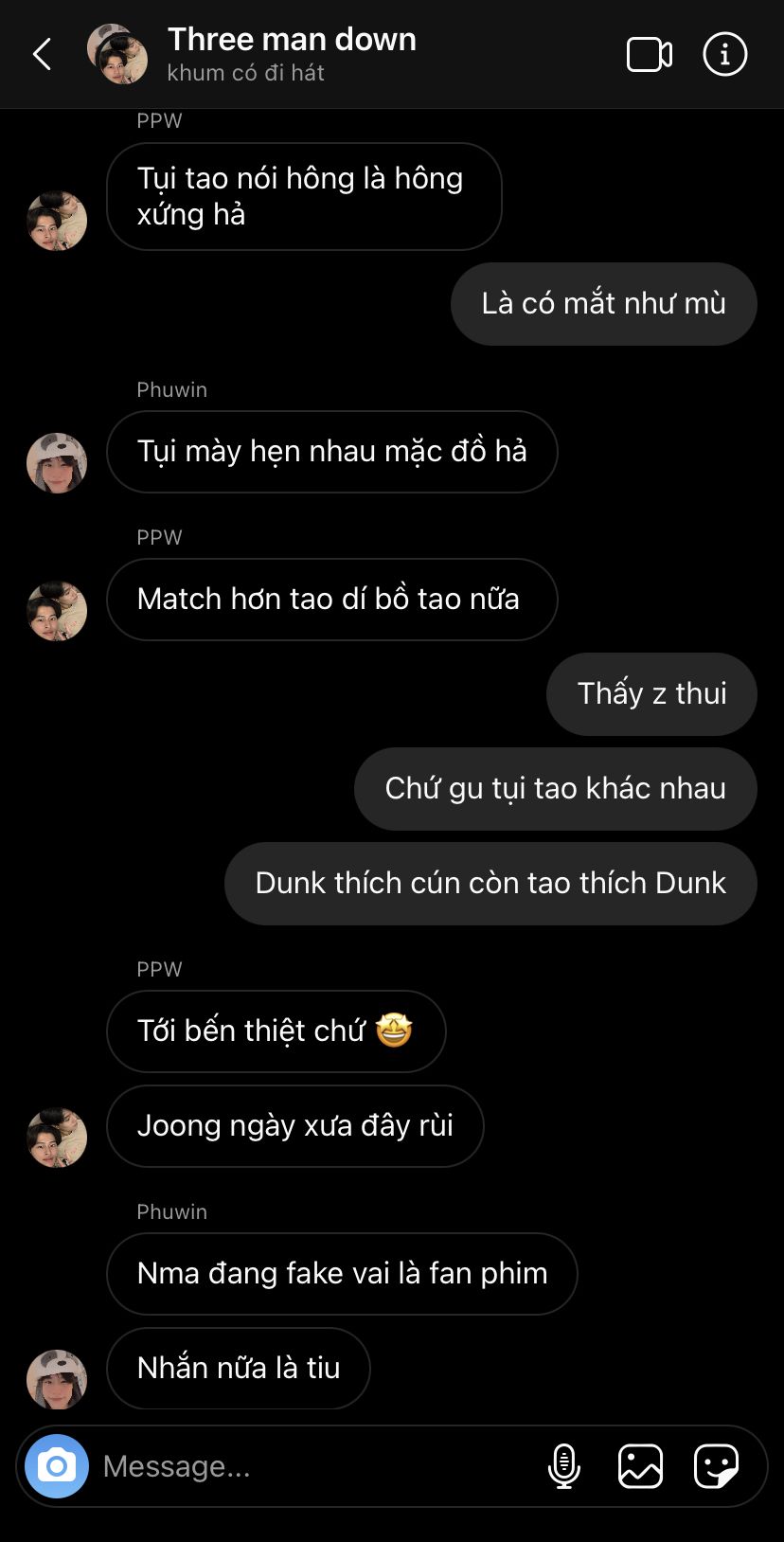
Task: Go back to the inbox list
Action: tap(43, 55)
